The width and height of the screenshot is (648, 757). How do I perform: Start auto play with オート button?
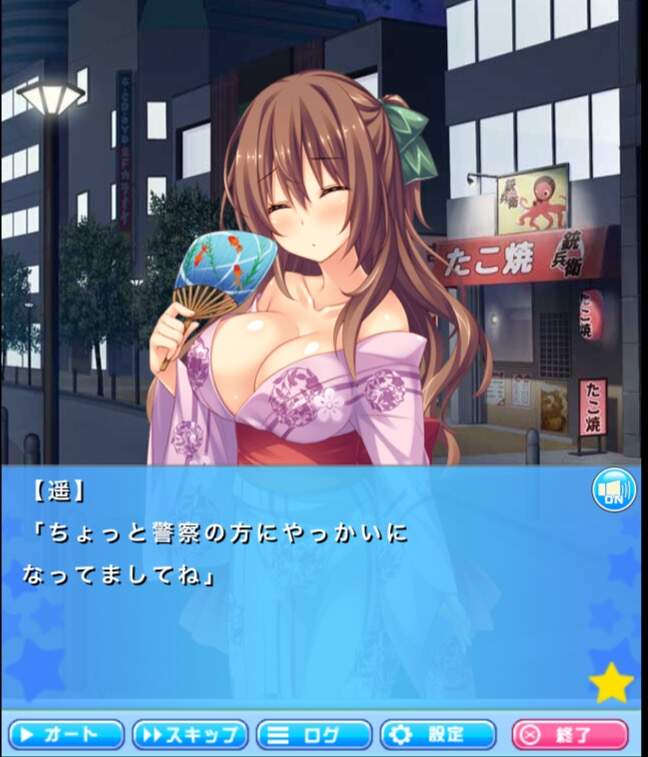(x=66, y=735)
